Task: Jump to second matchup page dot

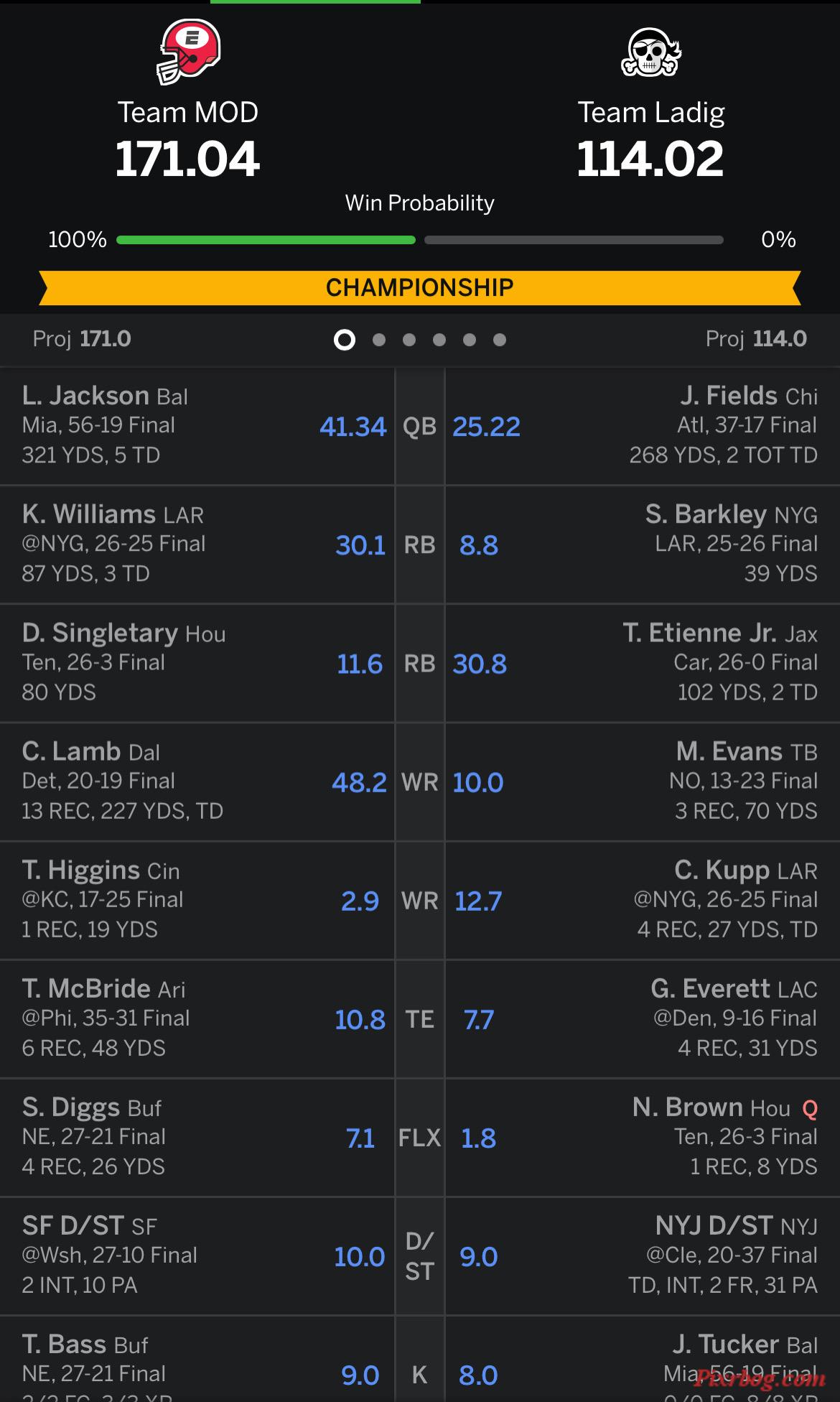Action: [379, 340]
